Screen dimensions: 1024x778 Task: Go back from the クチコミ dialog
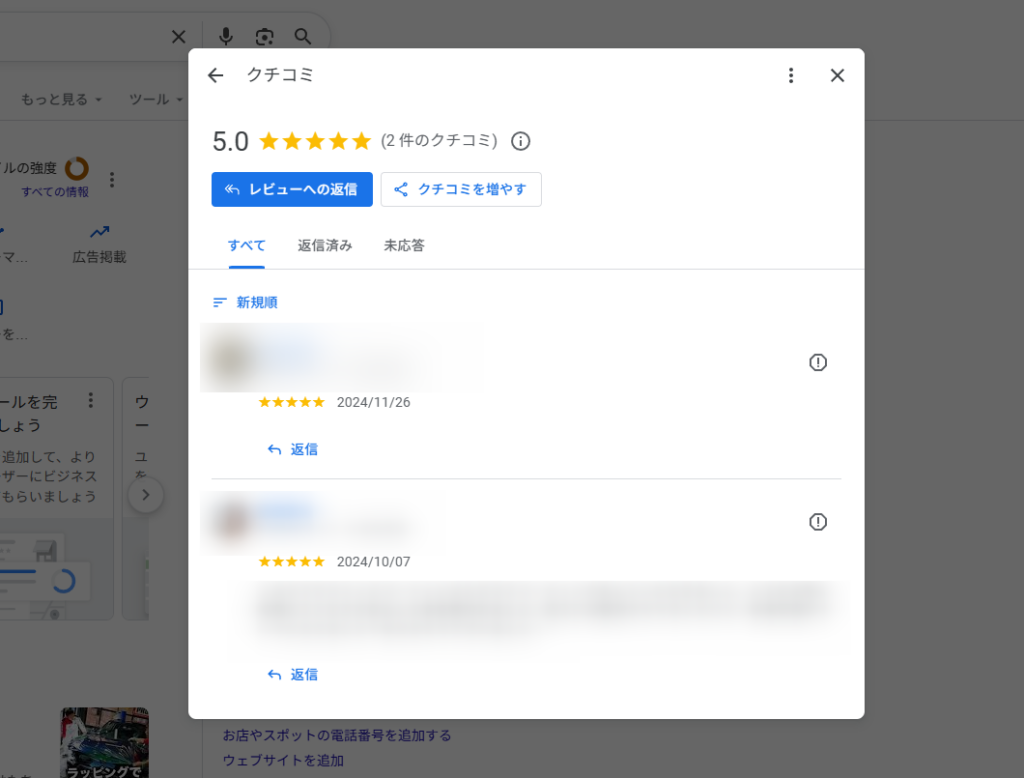(x=215, y=76)
